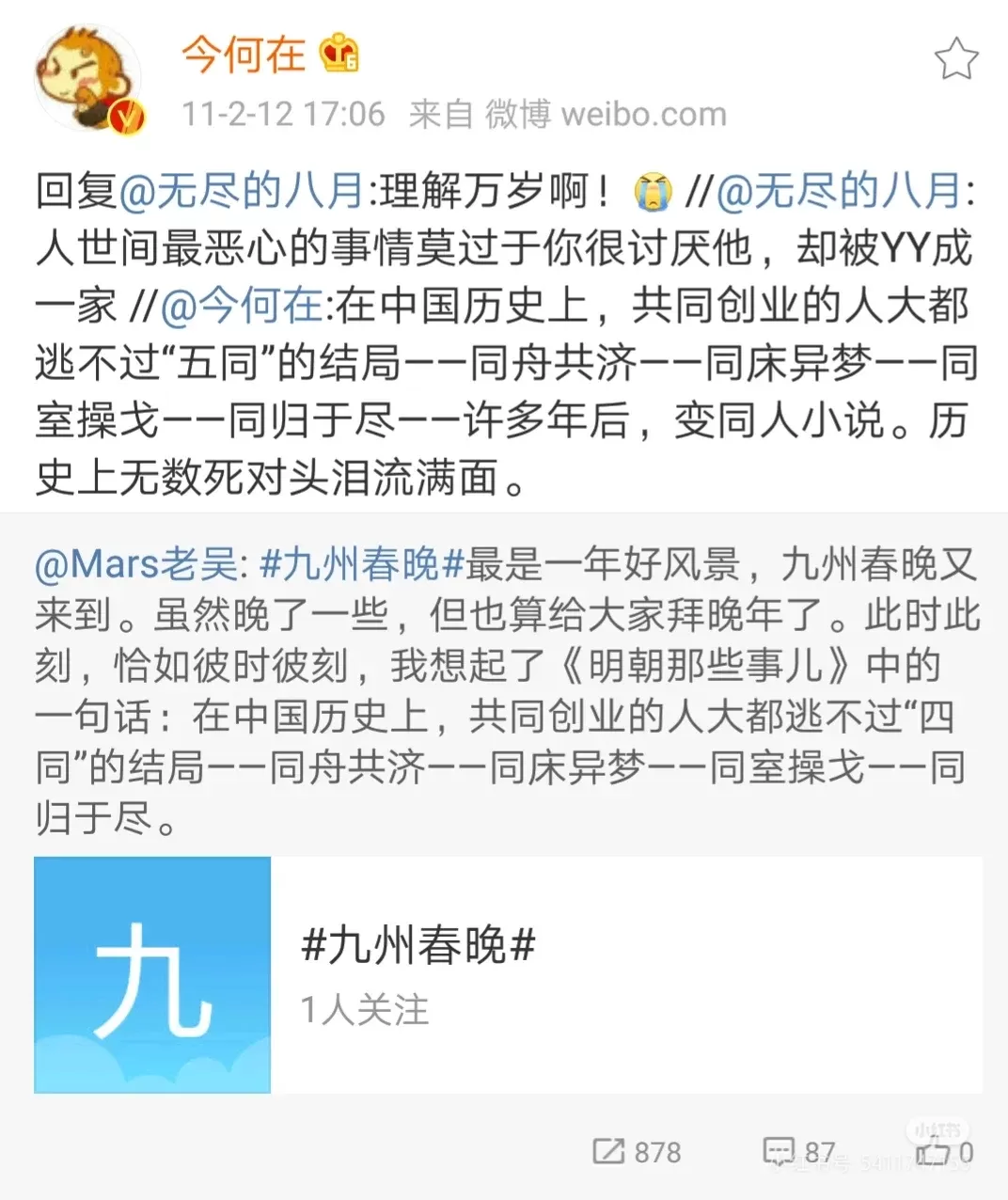Open the #九州春晚# topic card
The image size is (1008, 1200).
click(508, 974)
